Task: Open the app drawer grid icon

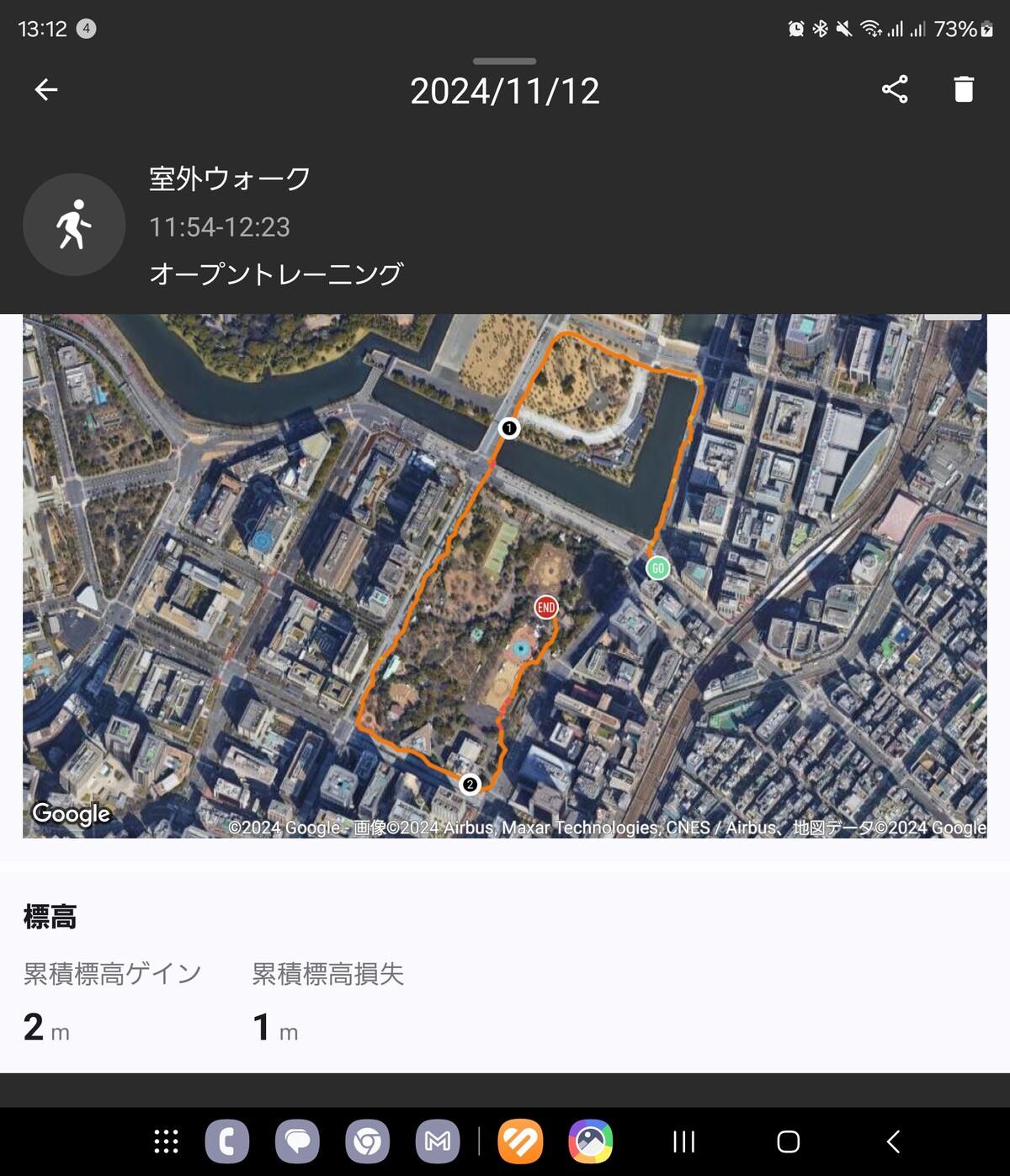Action: [166, 1141]
